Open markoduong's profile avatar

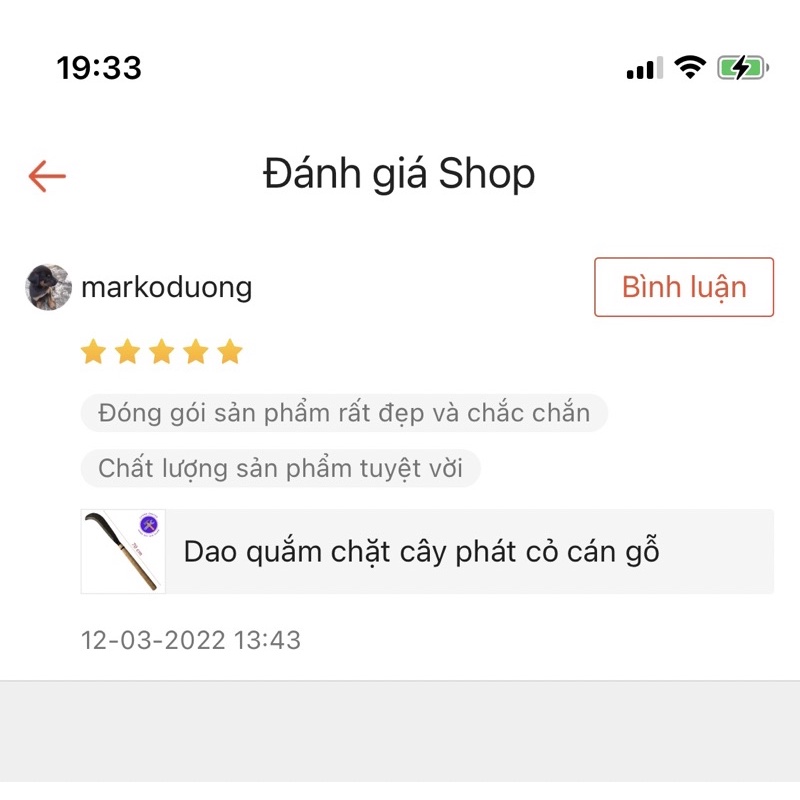(48, 288)
